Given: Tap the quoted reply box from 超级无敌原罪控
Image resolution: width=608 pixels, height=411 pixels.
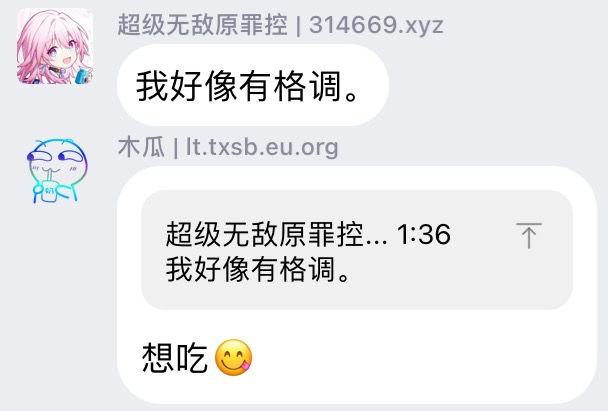Looking at the screenshot, I should coord(330,250).
